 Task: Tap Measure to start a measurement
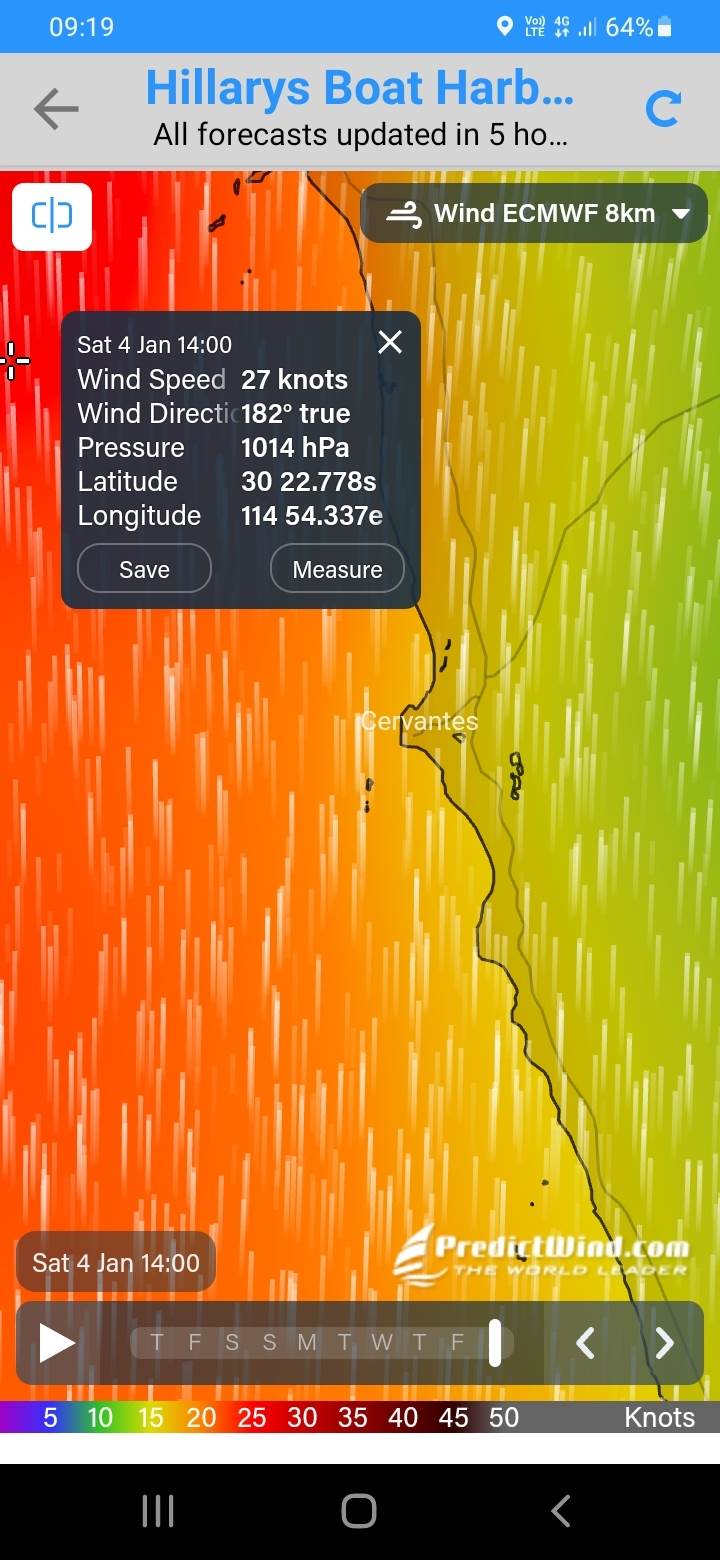[336, 568]
